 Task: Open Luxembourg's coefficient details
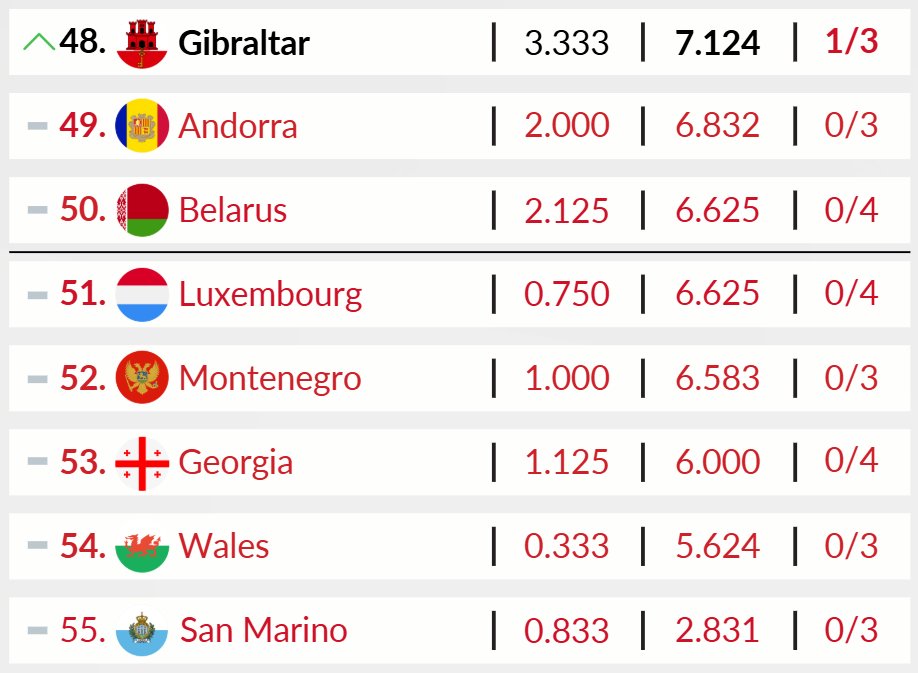pyautogui.click(x=270, y=294)
